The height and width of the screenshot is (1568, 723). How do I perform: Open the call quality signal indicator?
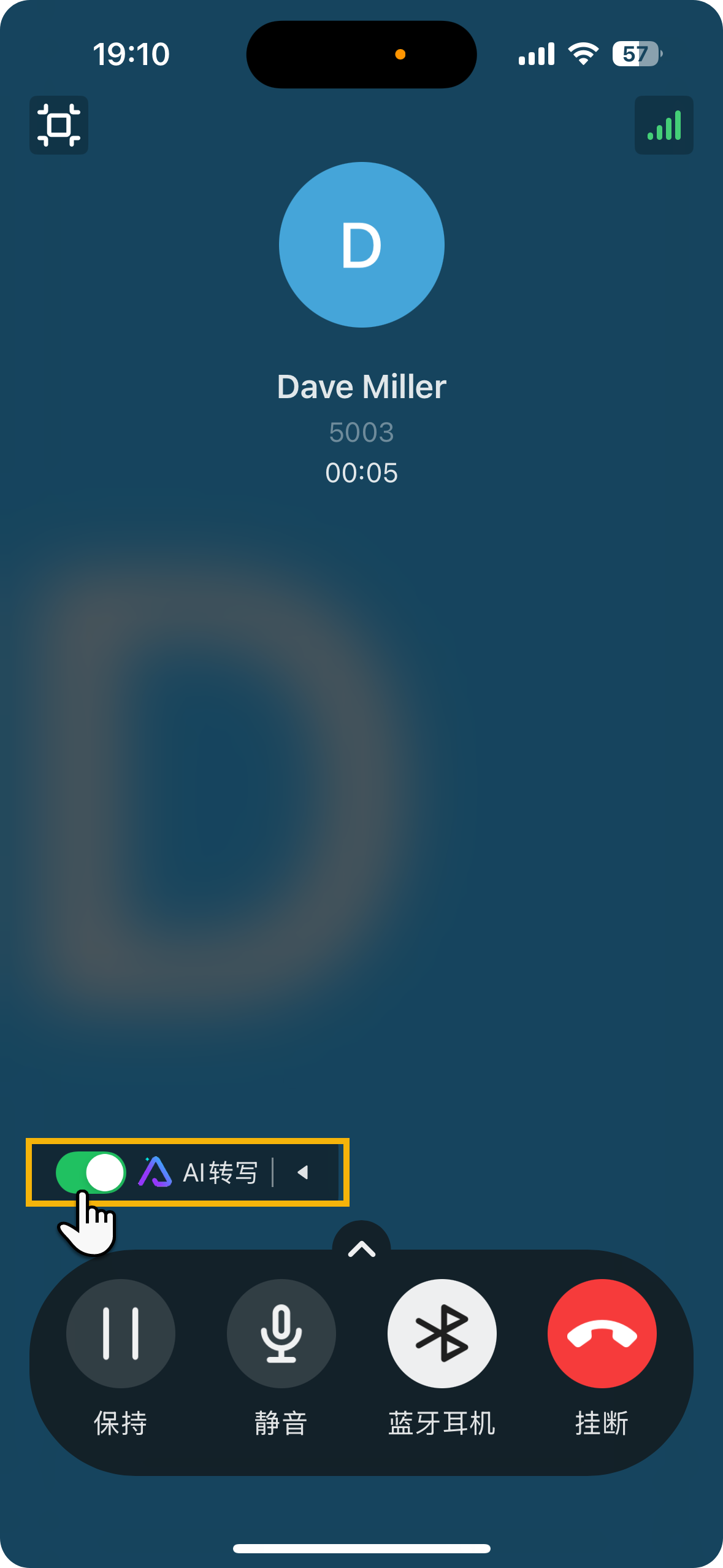[664, 125]
